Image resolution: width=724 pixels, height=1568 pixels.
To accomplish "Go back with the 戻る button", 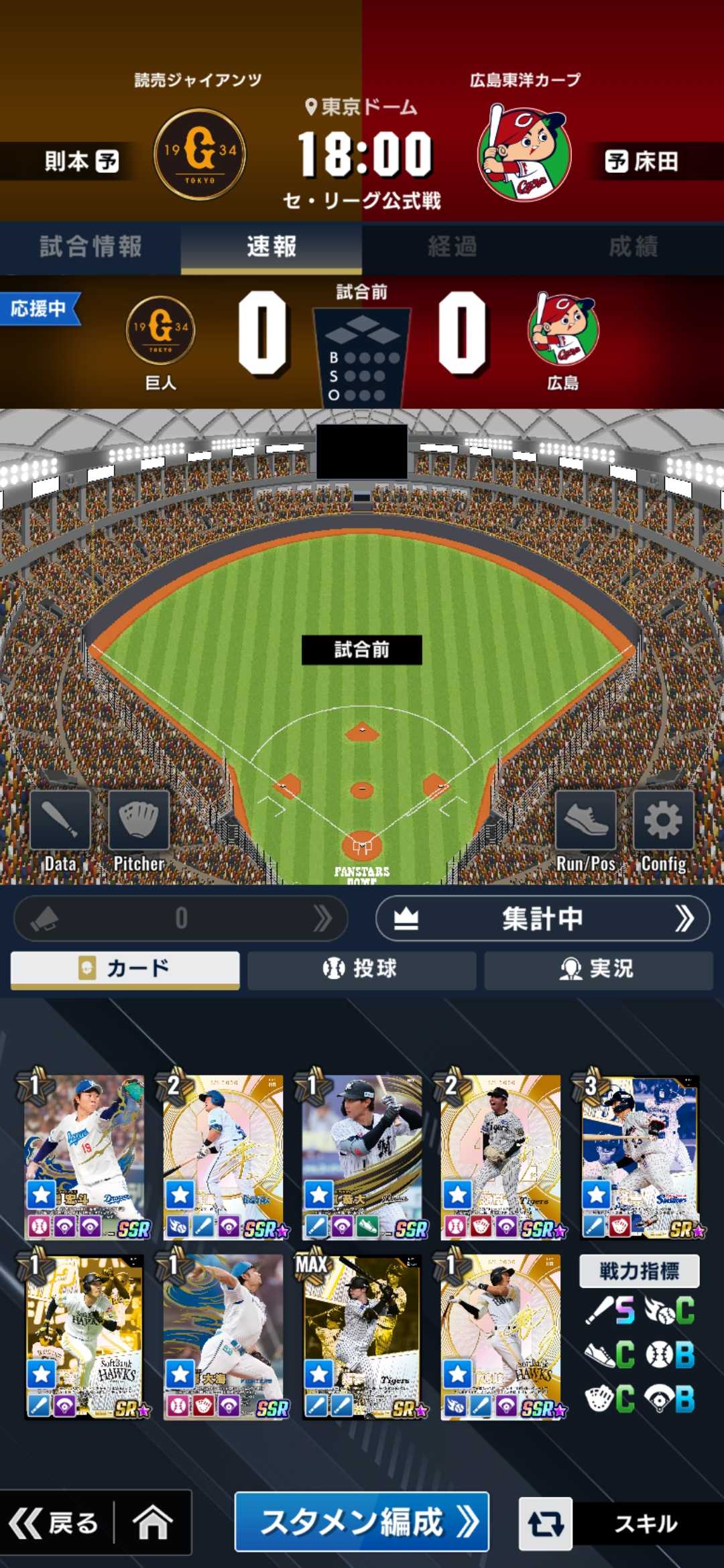I will pyautogui.click(x=54, y=1523).
